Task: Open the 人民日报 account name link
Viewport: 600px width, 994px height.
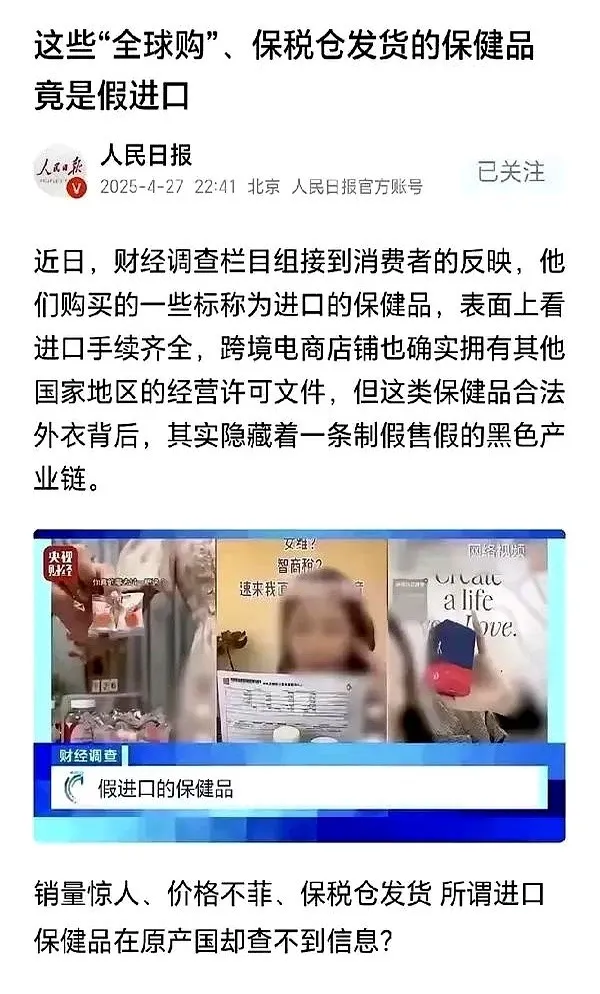Action: tap(146, 155)
